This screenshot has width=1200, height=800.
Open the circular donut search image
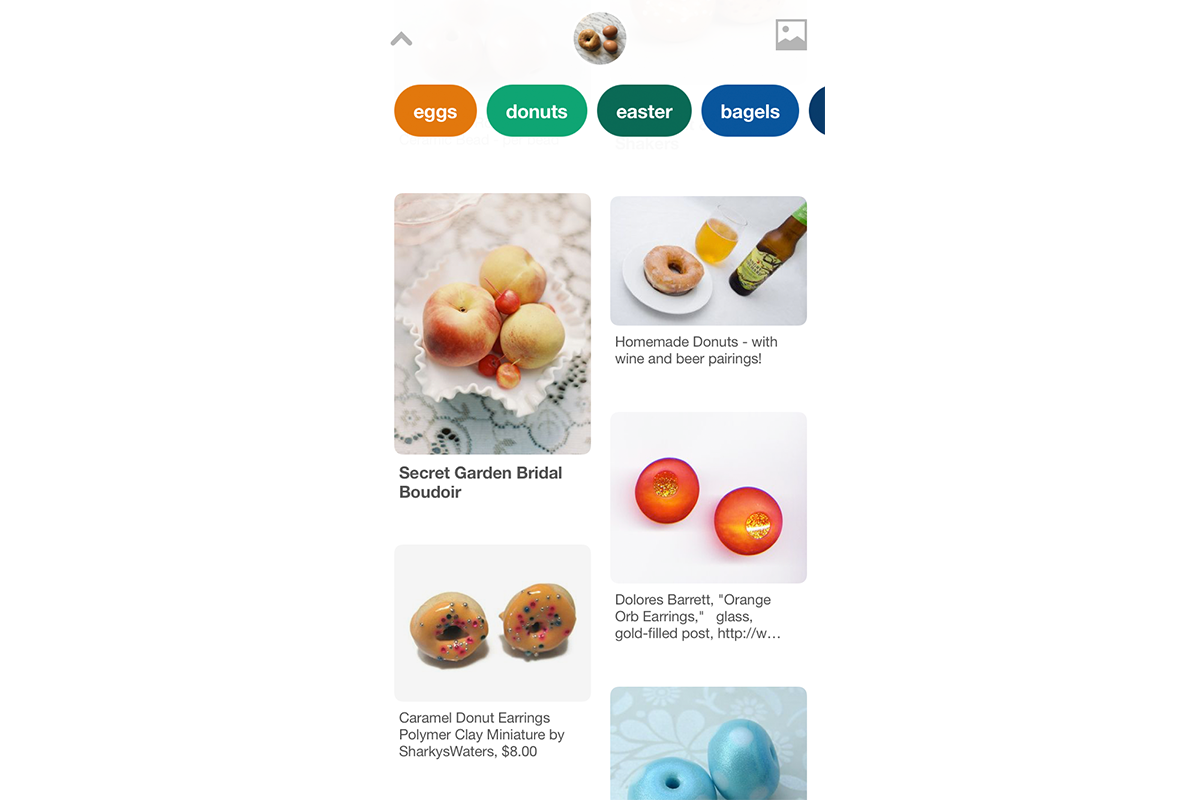(599, 39)
